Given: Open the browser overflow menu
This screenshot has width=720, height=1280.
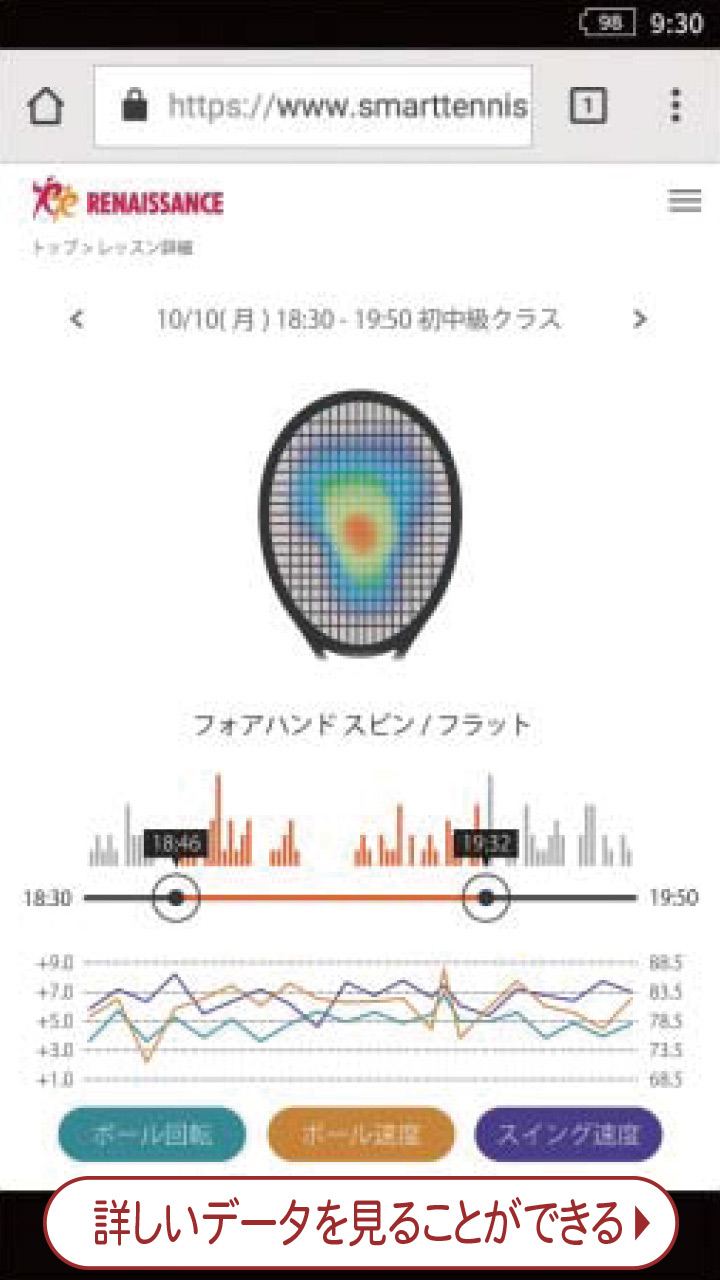Looking at the screenshot, I should [676, 106].
